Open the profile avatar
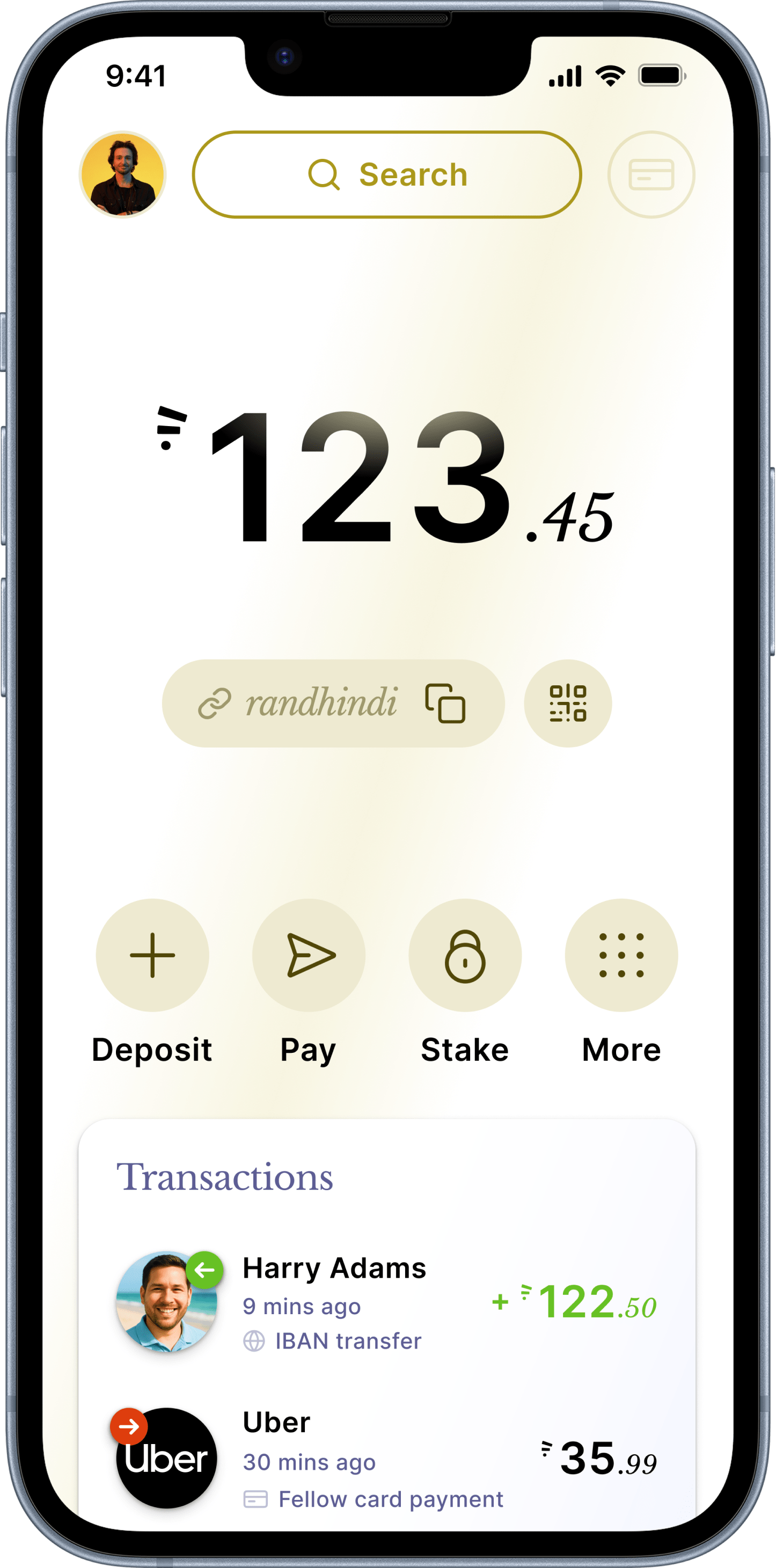The image size is (776, 1568). coord(122,175)
